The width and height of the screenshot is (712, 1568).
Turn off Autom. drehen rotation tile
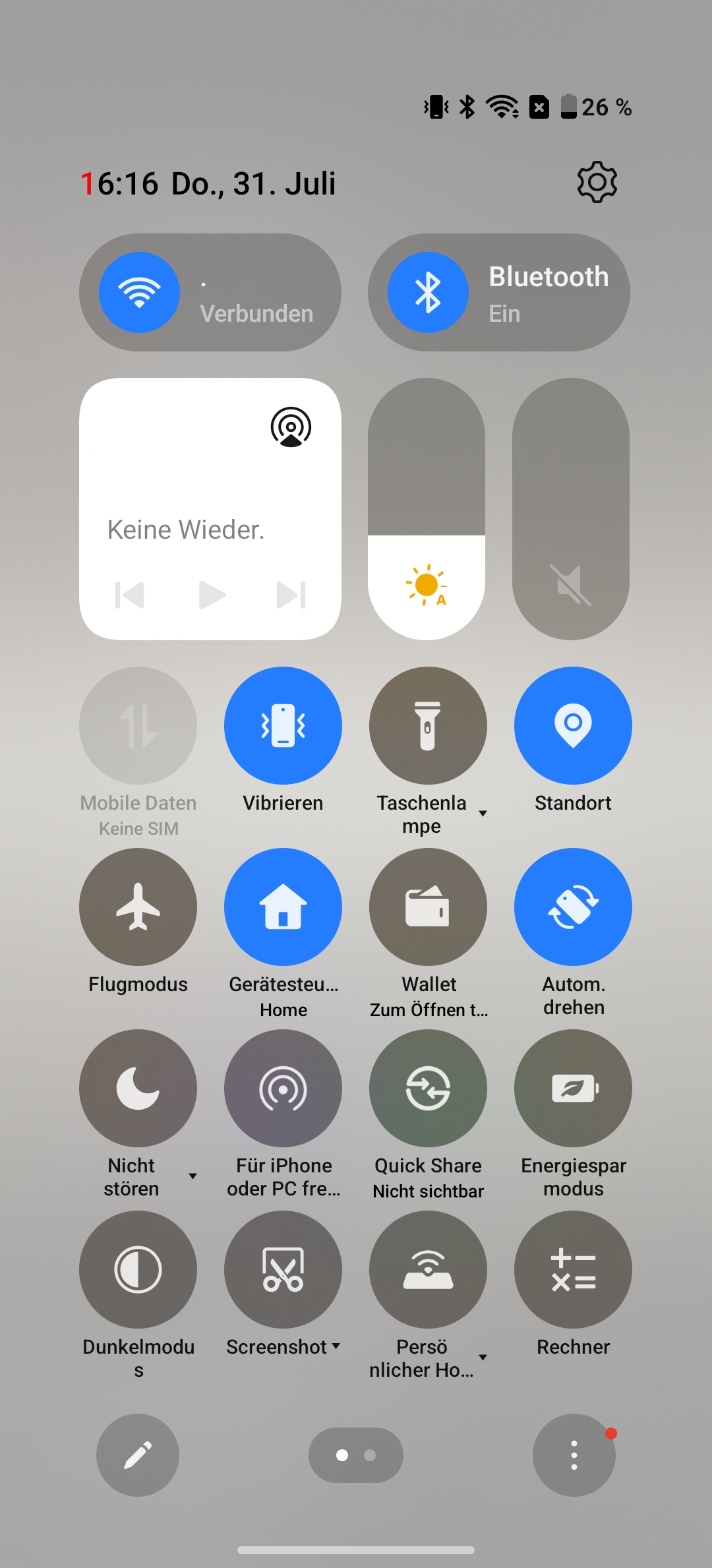pos(573,907)
